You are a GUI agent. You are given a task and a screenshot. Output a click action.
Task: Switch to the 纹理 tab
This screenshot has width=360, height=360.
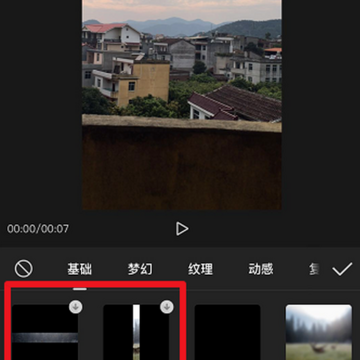pyautogui.click(x=200, y=269)
